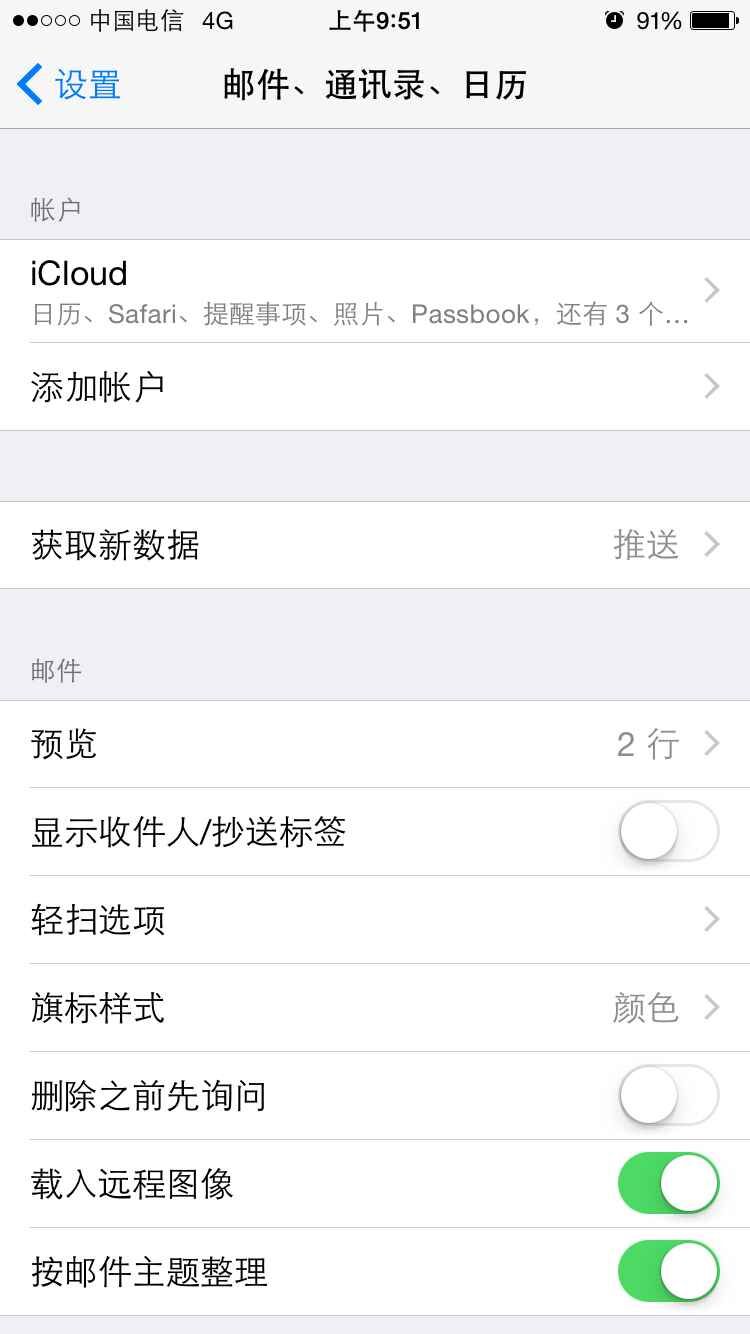The image size is (750, 1334).
Task: Enable 显示收件人/抄送标签 switch
Action: (668, 832)
